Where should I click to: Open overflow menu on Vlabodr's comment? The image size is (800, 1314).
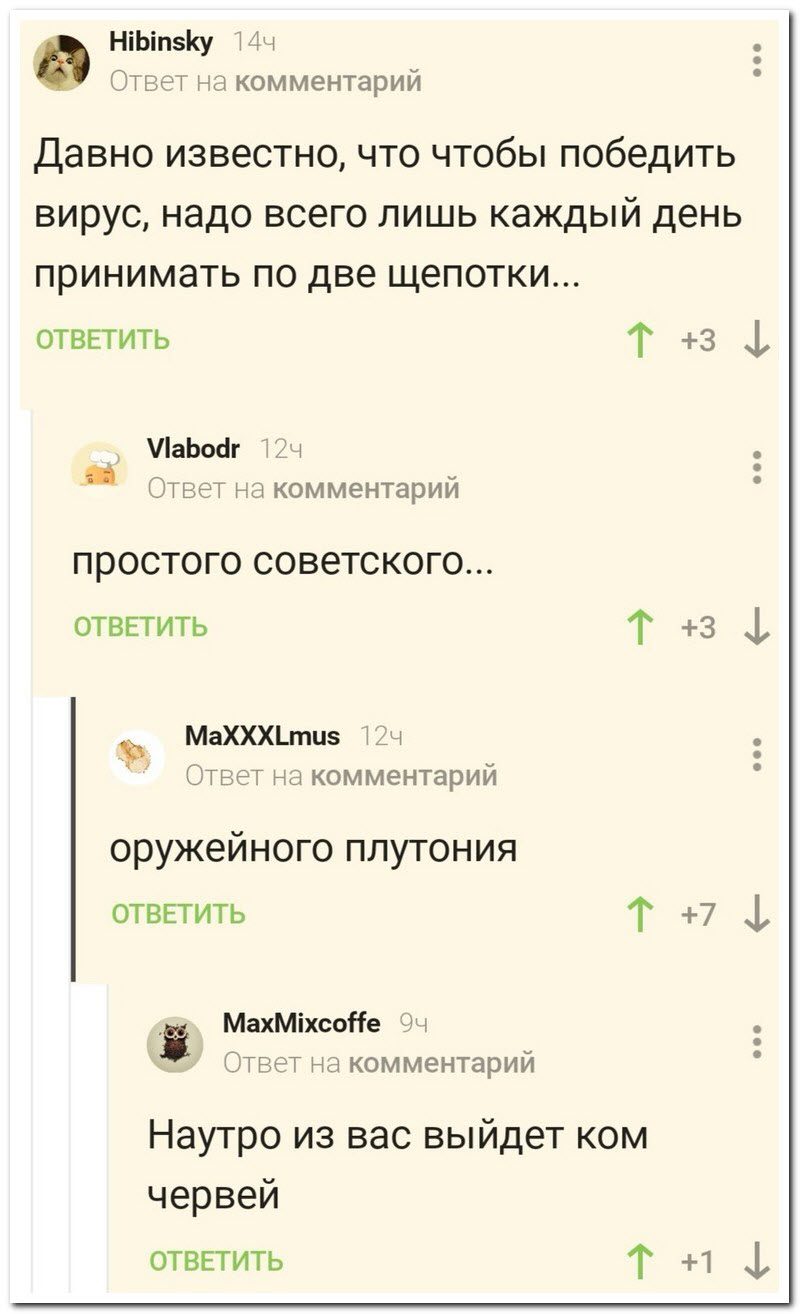click(757, 467)
